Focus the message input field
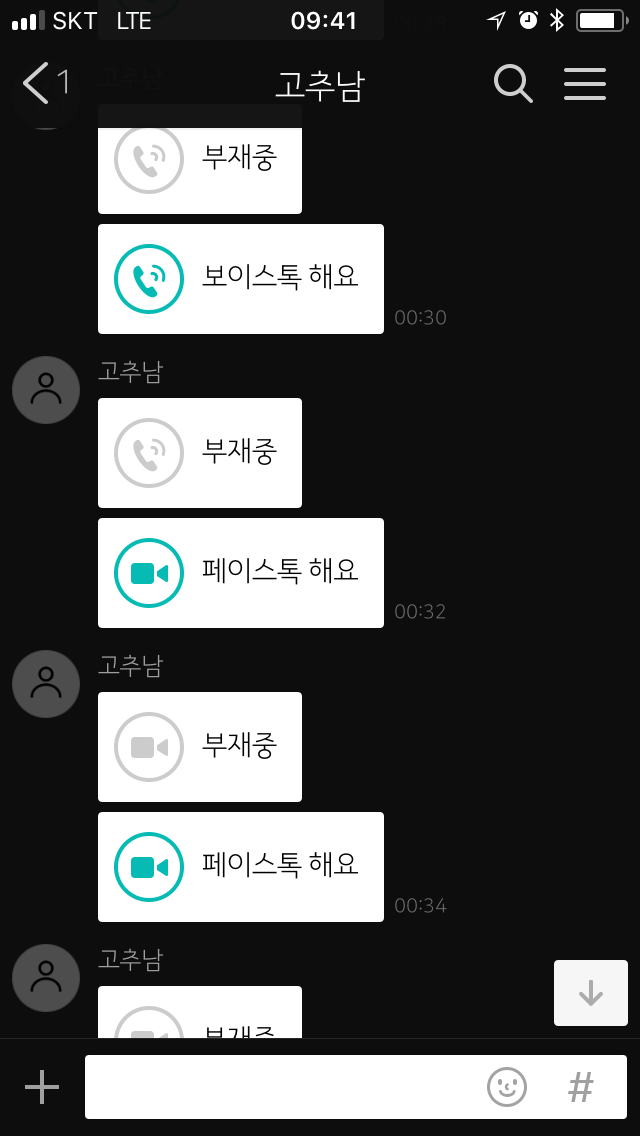640x1136 pixels. pos(280,1087)
